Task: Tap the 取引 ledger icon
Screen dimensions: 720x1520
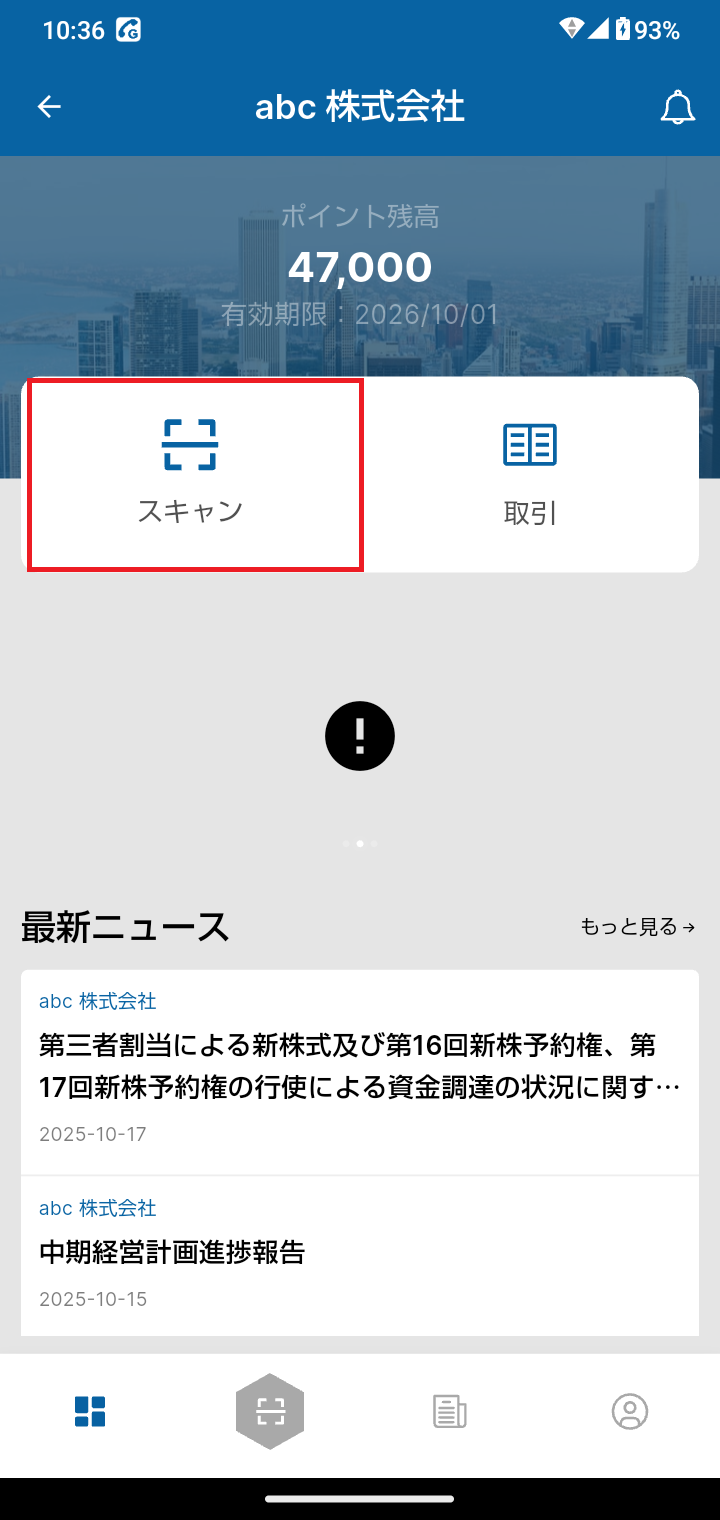Action: click(x=529, y=444)
